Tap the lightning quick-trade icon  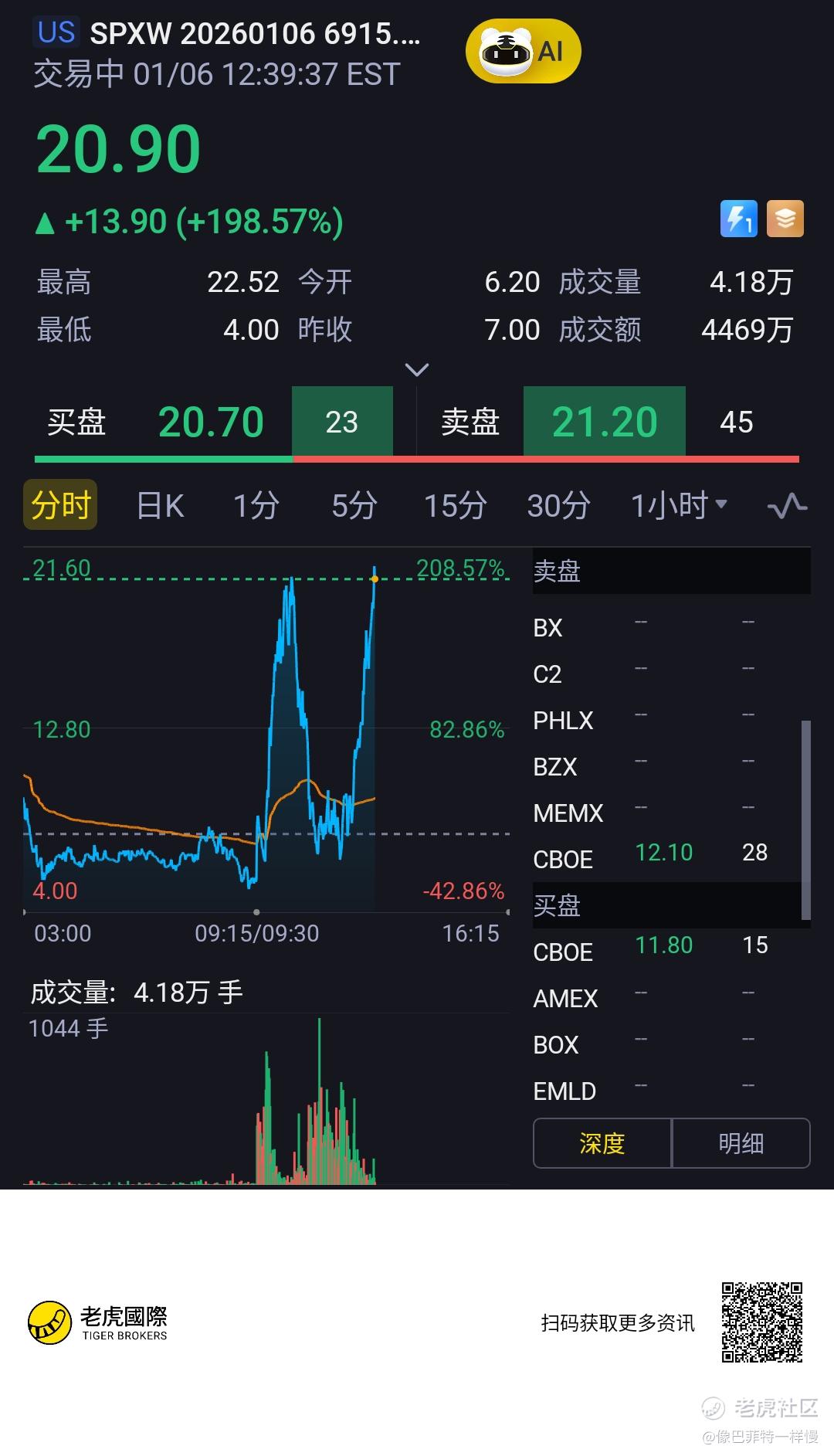click(738, 219)
